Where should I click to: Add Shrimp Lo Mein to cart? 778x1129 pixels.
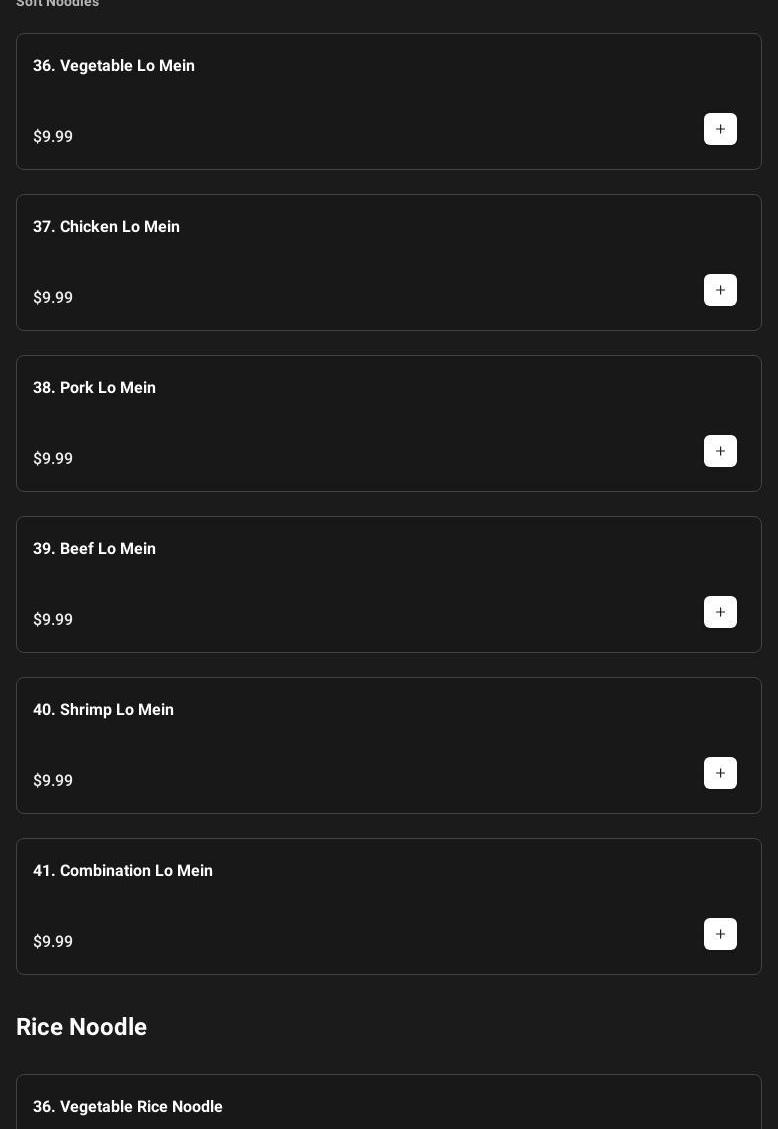click(x=720, y=773)
